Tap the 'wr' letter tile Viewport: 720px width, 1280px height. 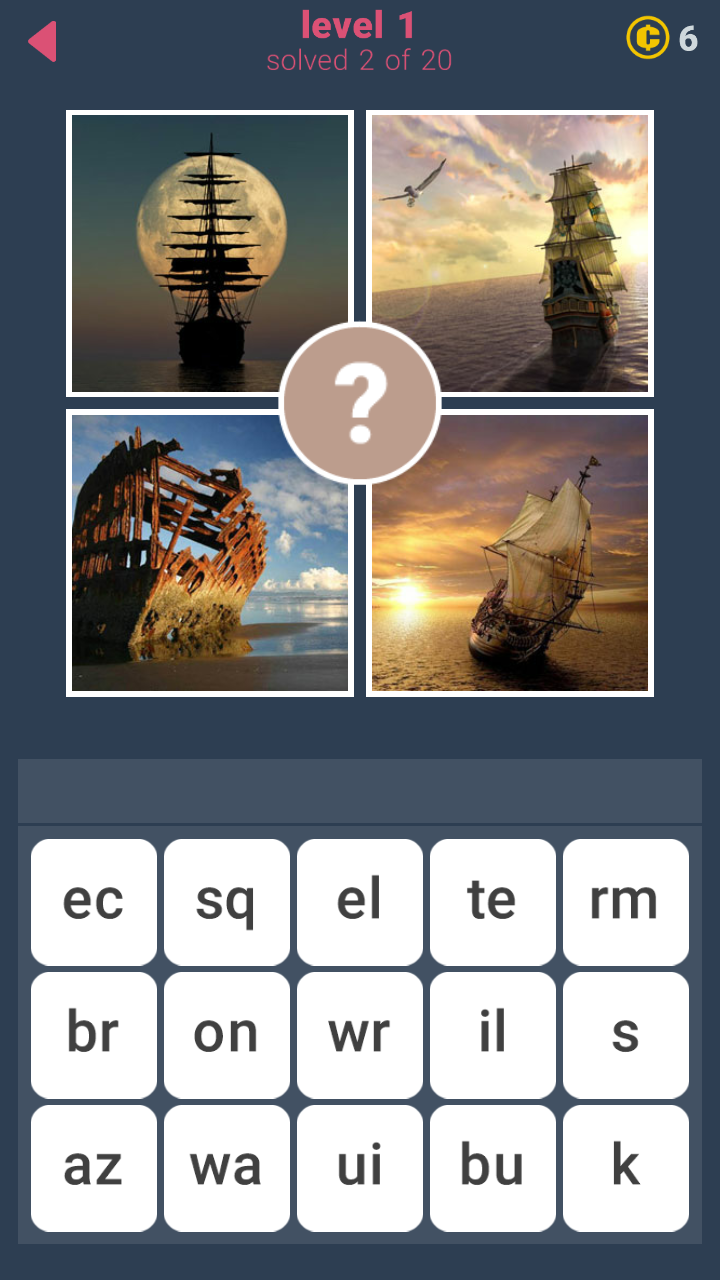tap(360, 1034)
